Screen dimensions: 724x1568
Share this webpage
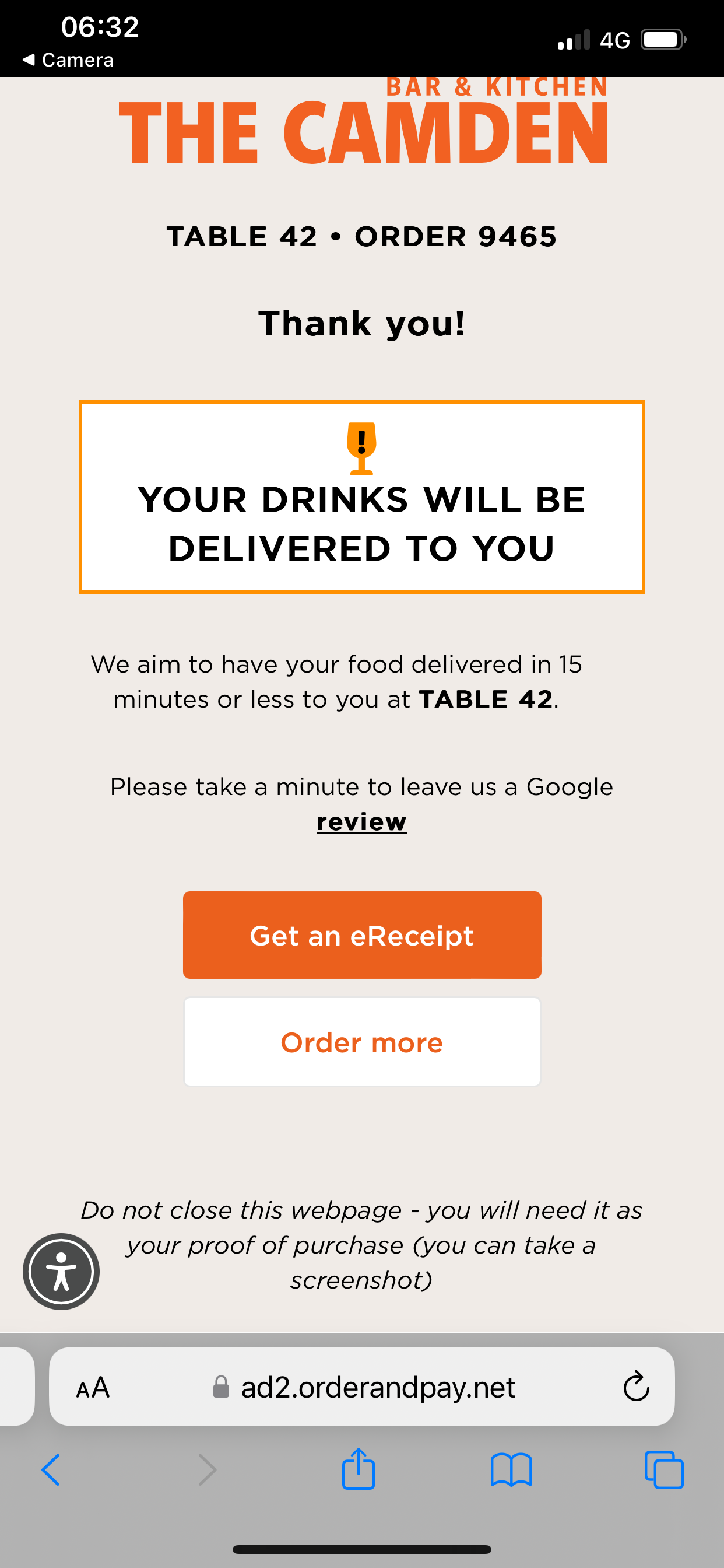pos(359,1469)
